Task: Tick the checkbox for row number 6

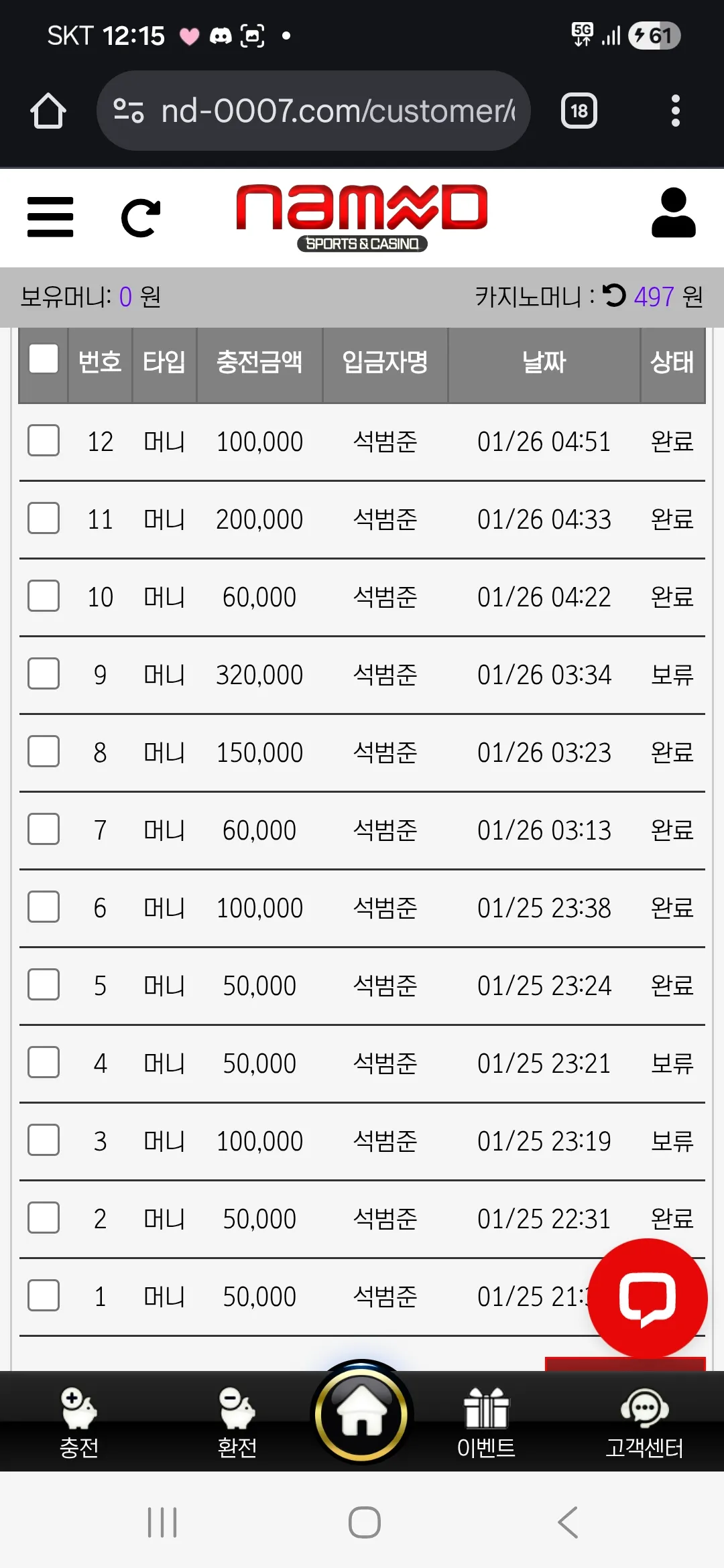Action: coord(44,907)
